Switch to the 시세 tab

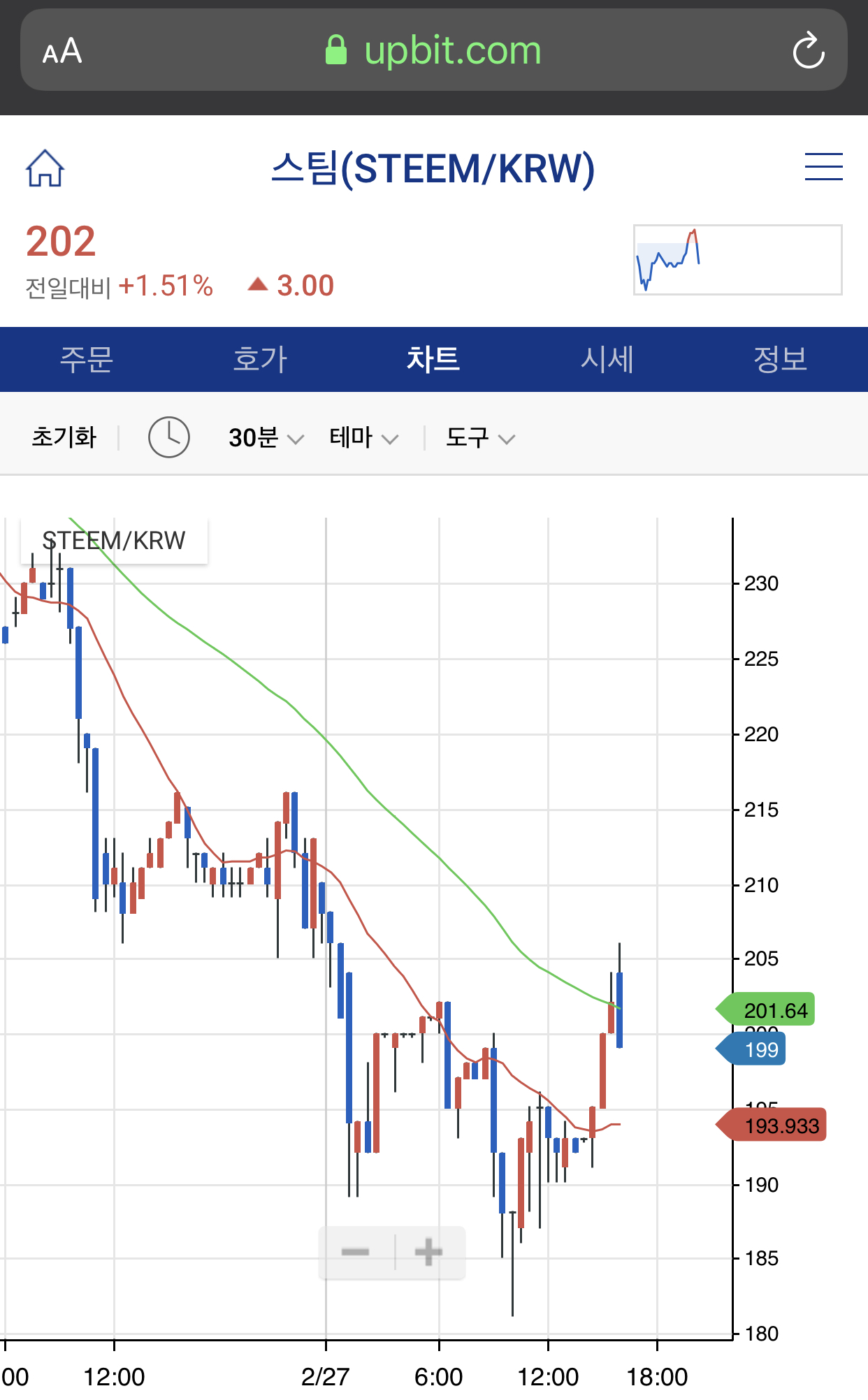[607, 359]
